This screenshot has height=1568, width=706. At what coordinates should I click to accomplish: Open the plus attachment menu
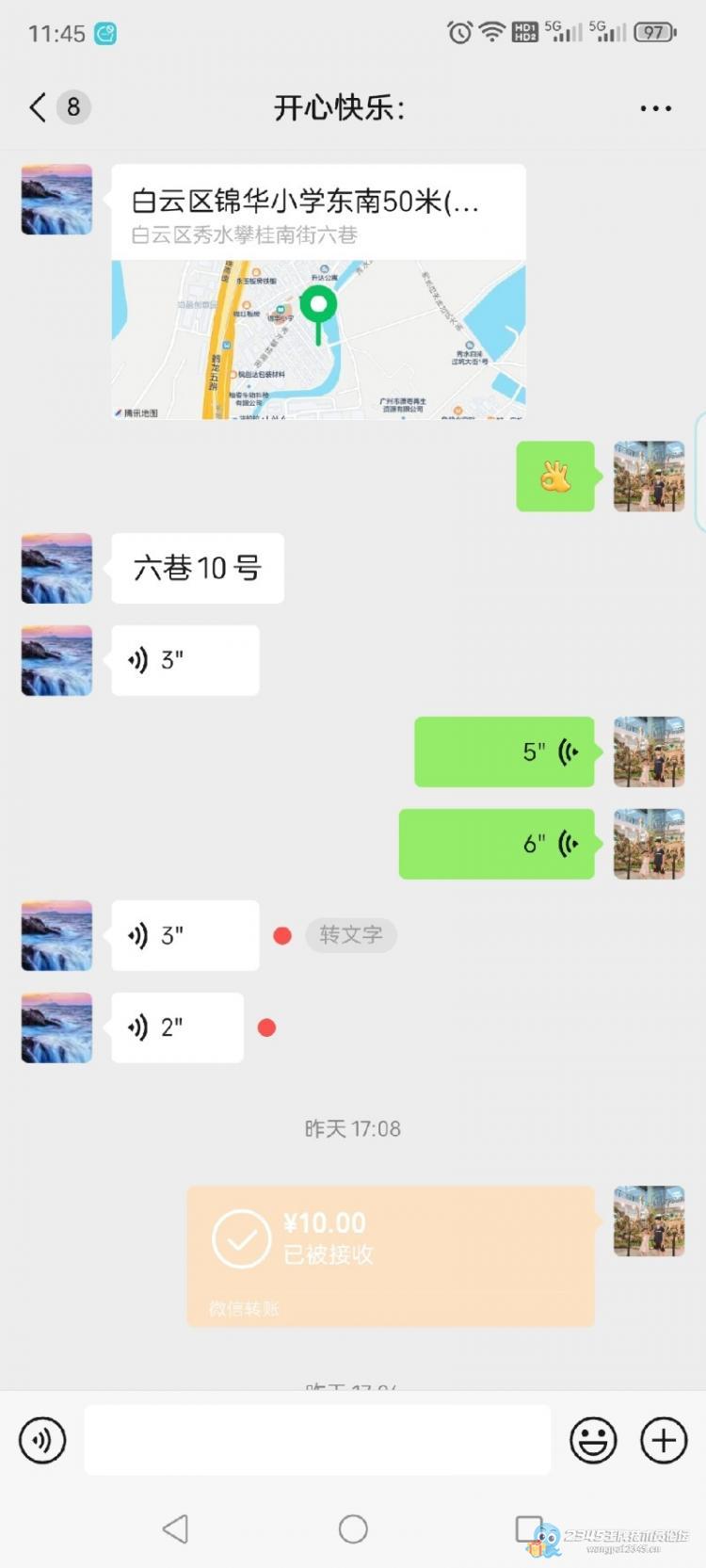664,1440
